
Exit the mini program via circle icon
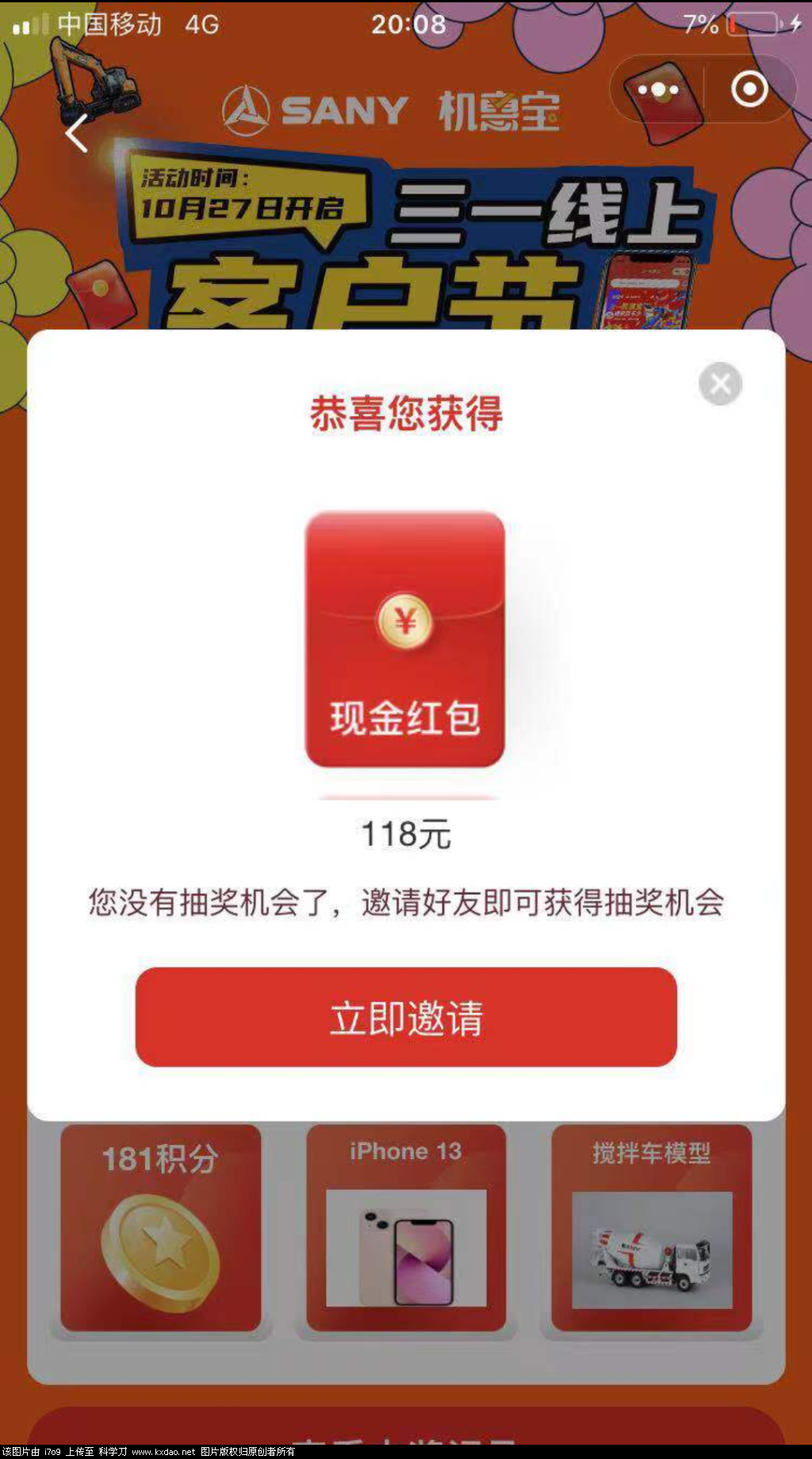click(x=749, y=89)
